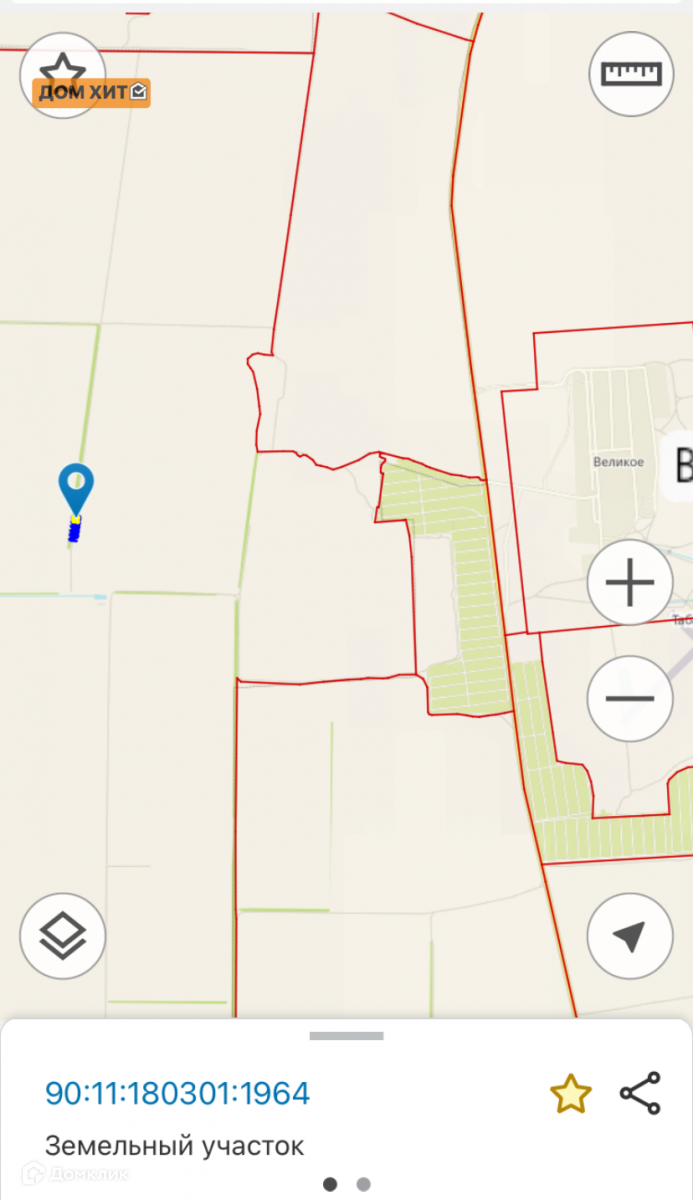Zoom in on the map
693x1200 pixels.
tap(630, 583)
